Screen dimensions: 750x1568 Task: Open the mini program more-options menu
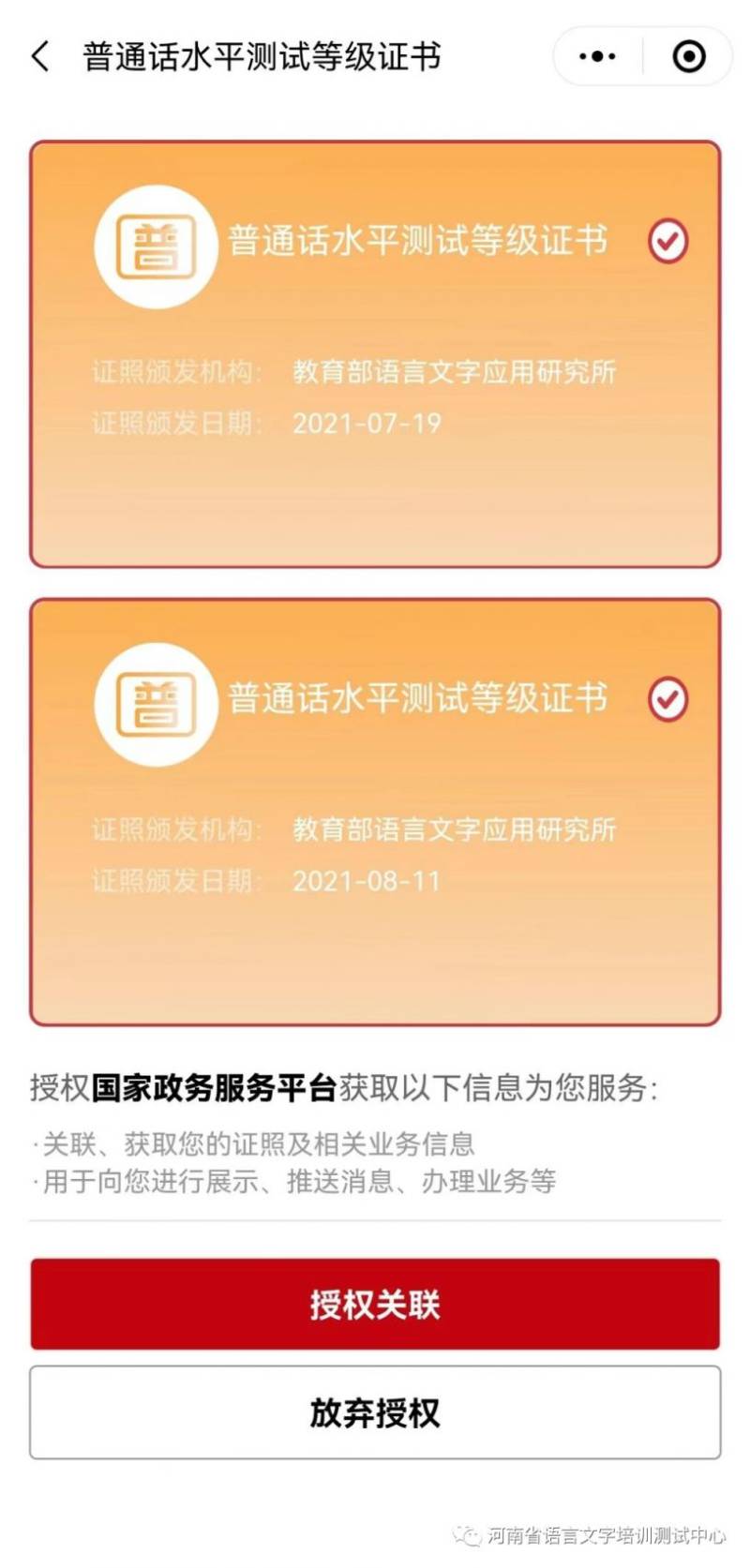(597, 56)
